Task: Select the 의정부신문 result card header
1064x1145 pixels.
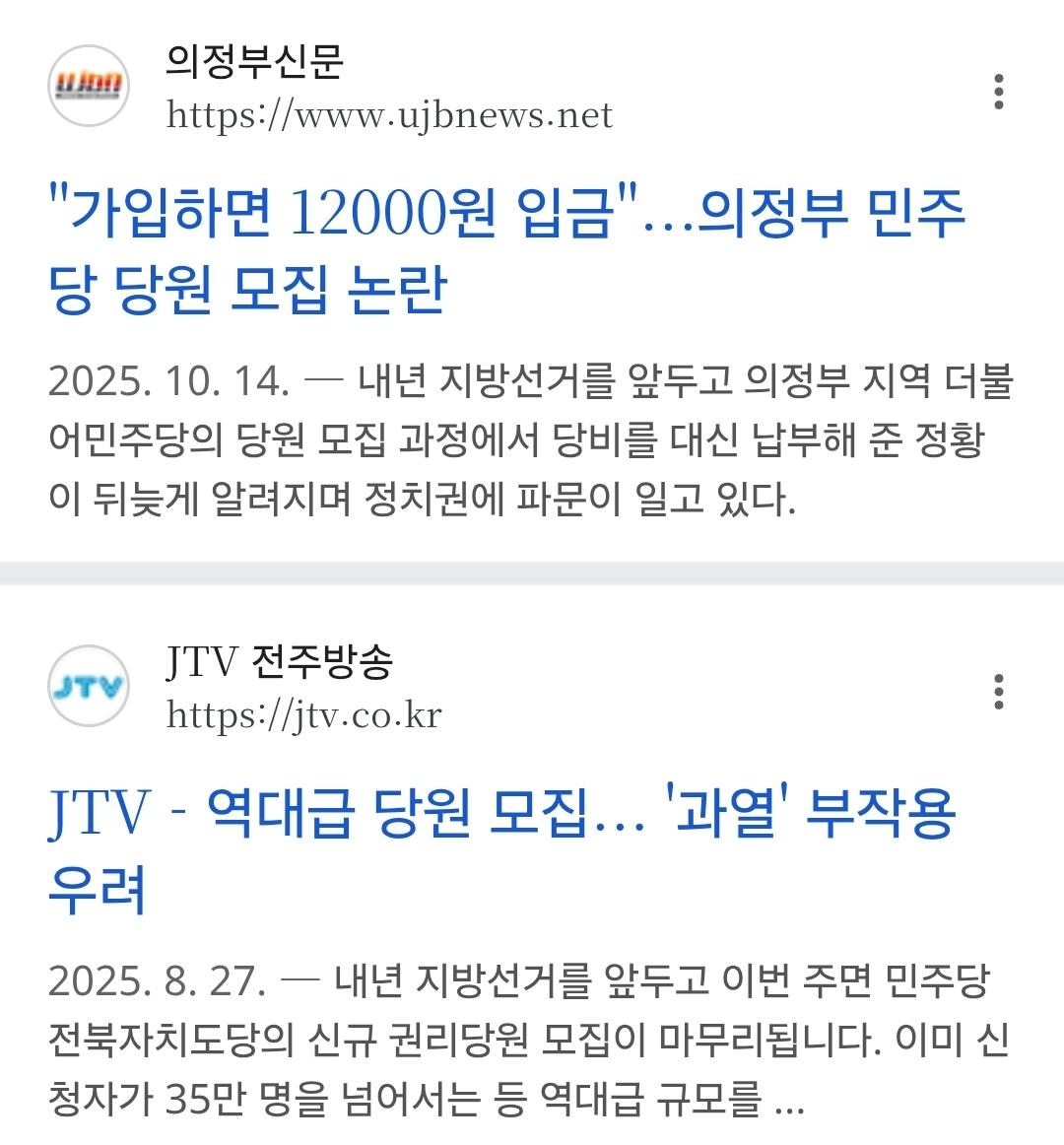Action: 296,89
